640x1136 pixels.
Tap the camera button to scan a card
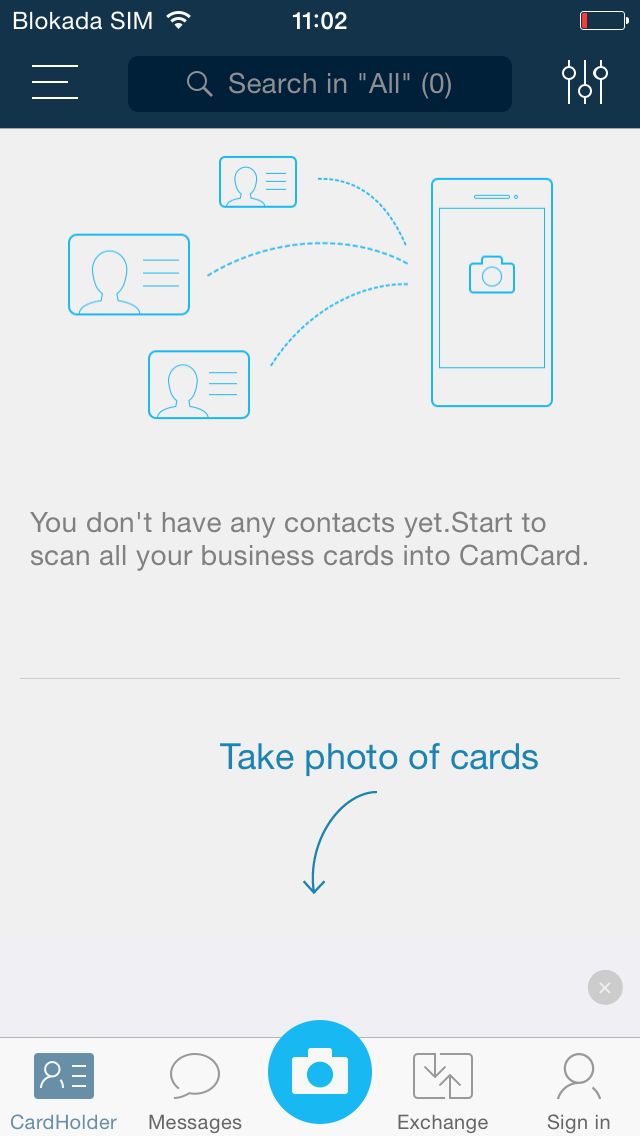(x=320, y=1072)
